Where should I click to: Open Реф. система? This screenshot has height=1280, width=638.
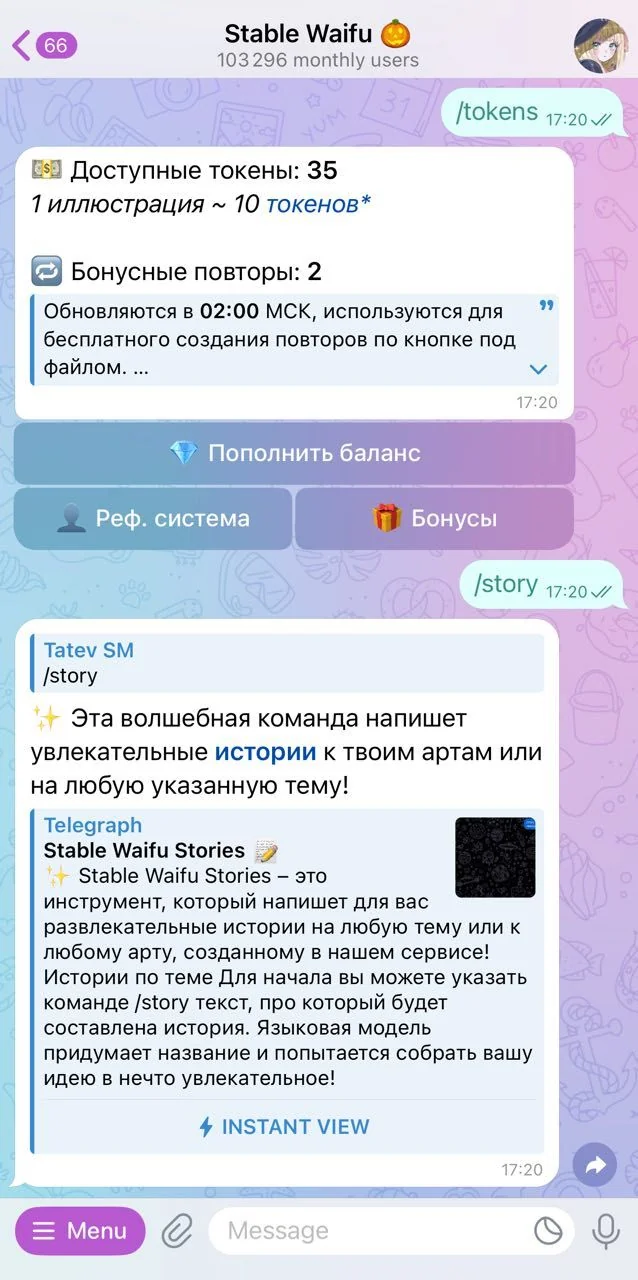click(x=153, y=518)
